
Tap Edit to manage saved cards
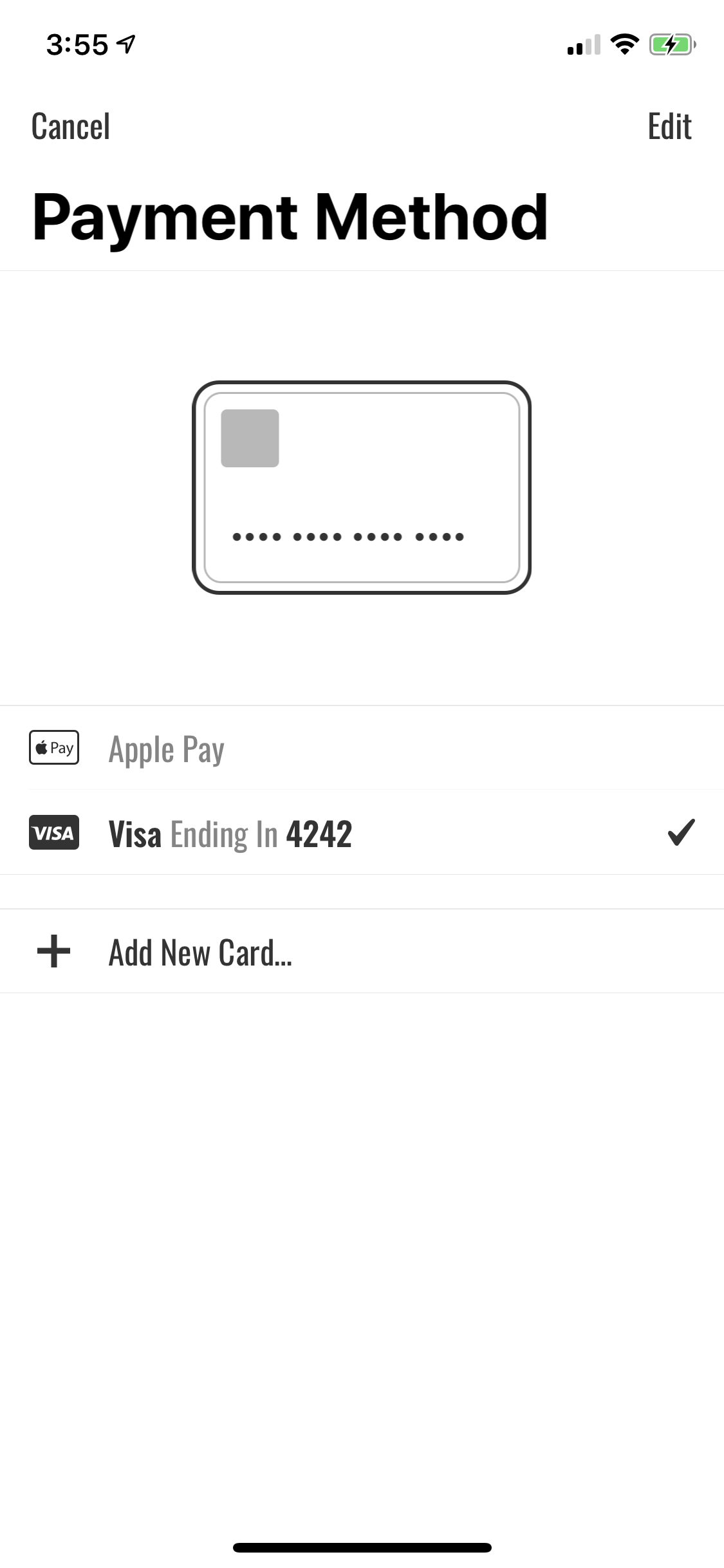click(669, 127)
